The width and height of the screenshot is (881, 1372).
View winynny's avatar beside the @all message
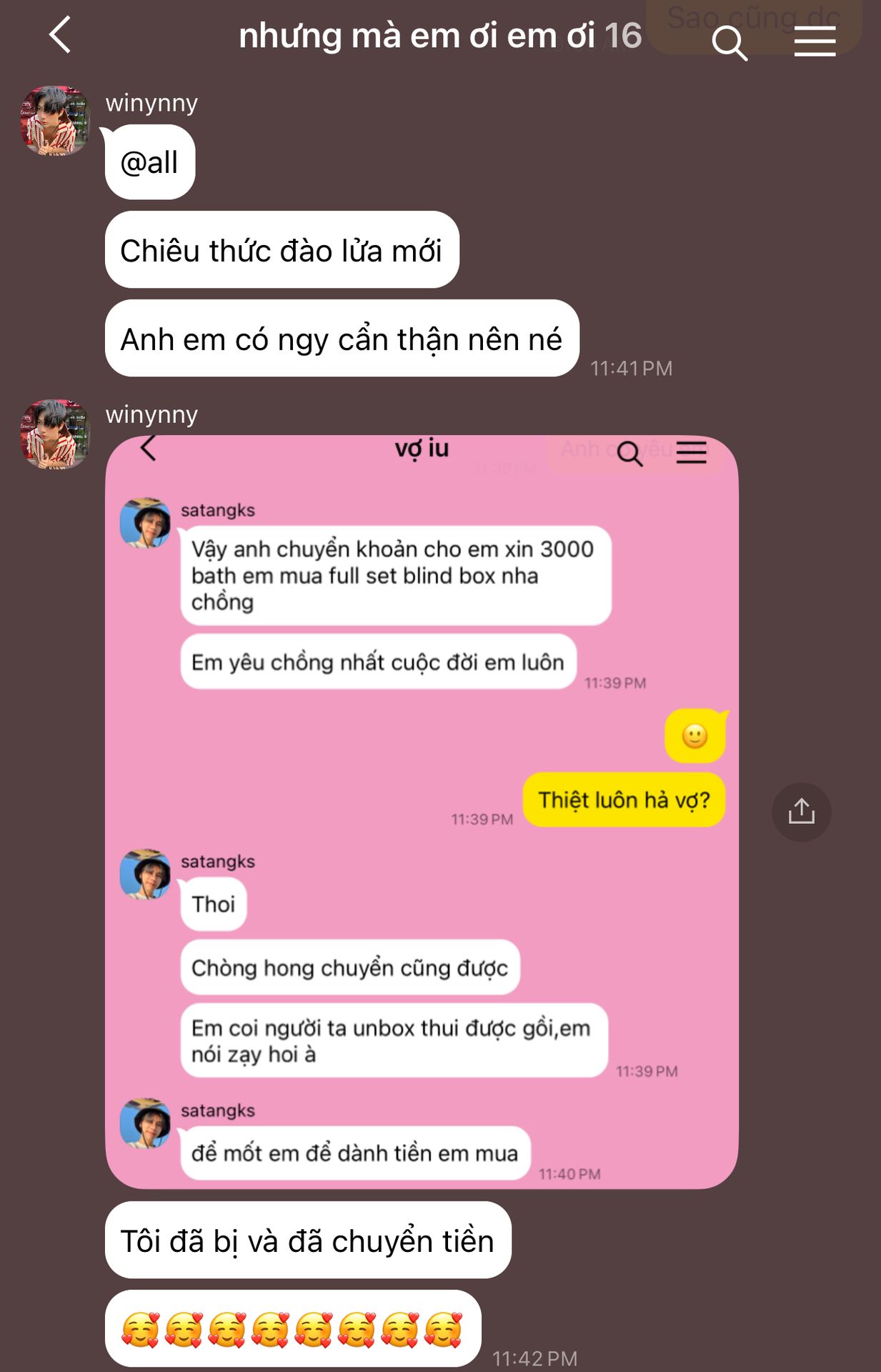(55, 121)
